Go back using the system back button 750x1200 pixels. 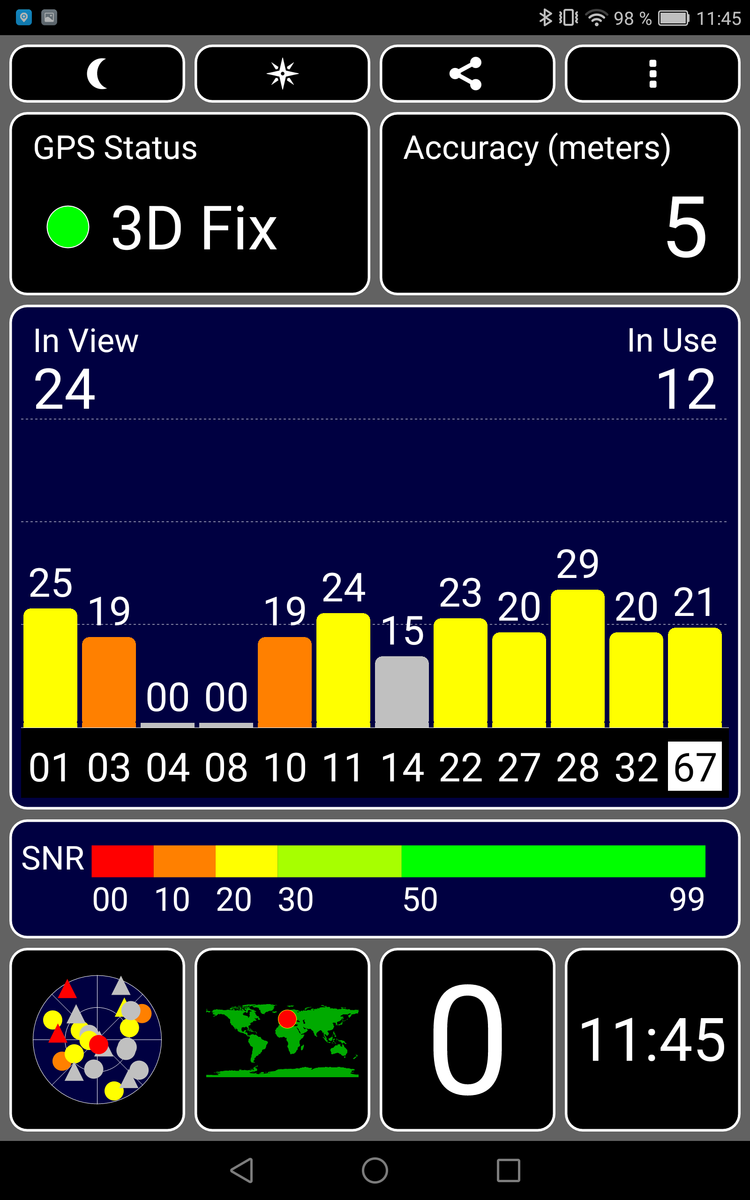(x=241, y=1170)
